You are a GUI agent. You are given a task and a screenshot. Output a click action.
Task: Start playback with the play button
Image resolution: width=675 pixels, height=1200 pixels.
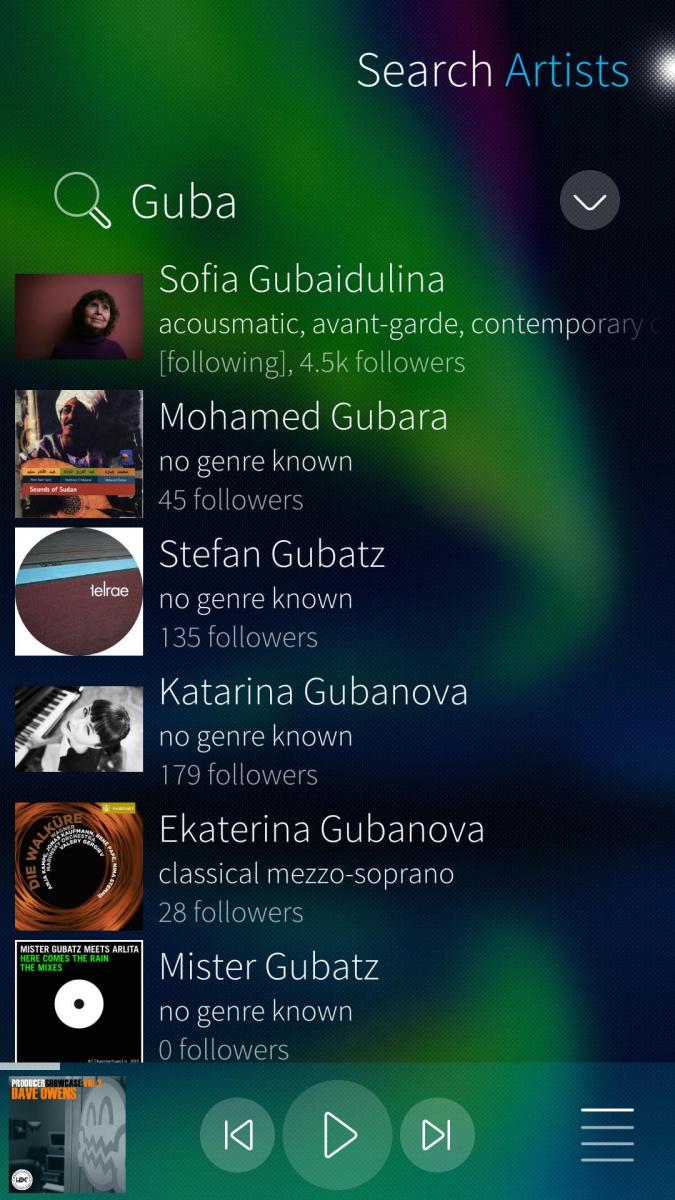coord(338,1135)
